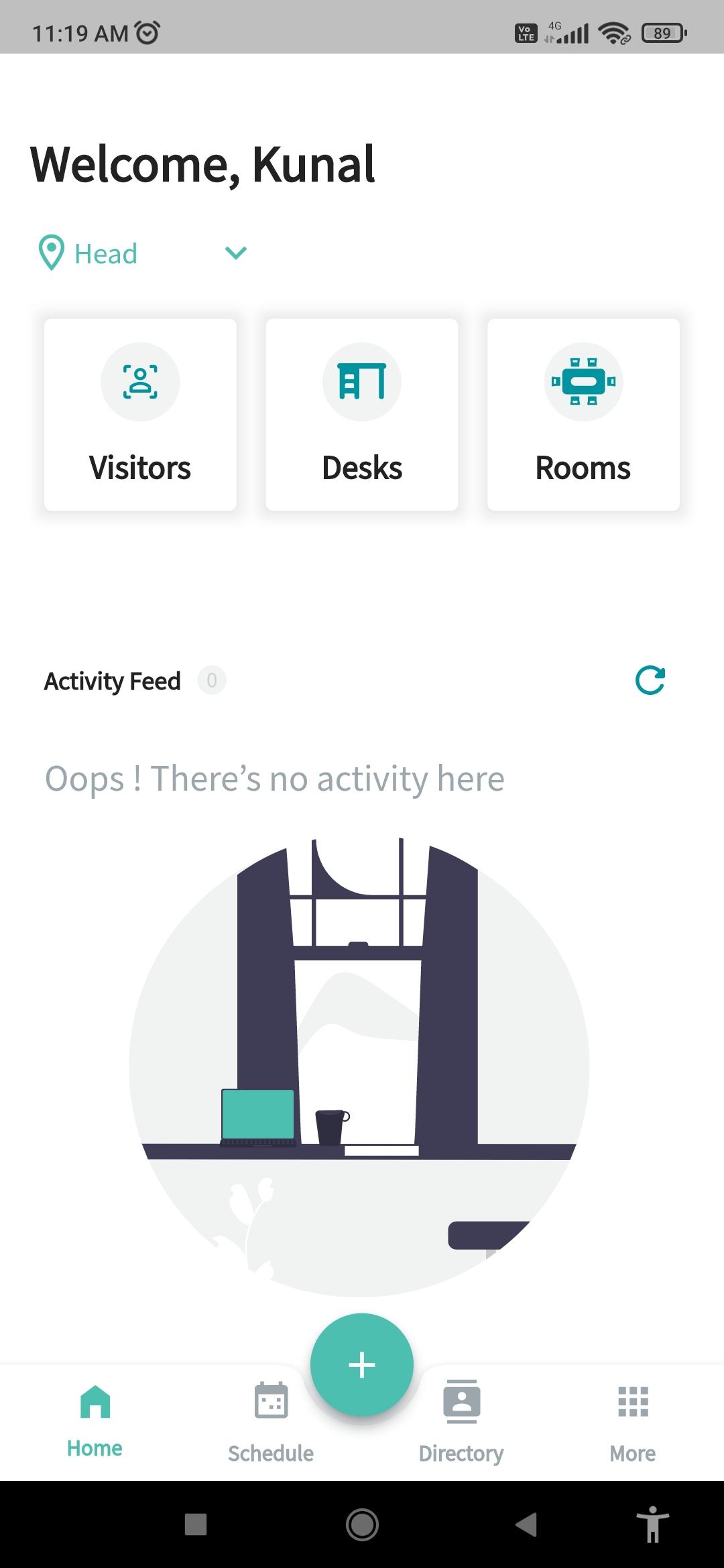The width and height of the screenshot is (724, 1568).
Task: Tap the floating plus button
Action: tap(362, 1364)
